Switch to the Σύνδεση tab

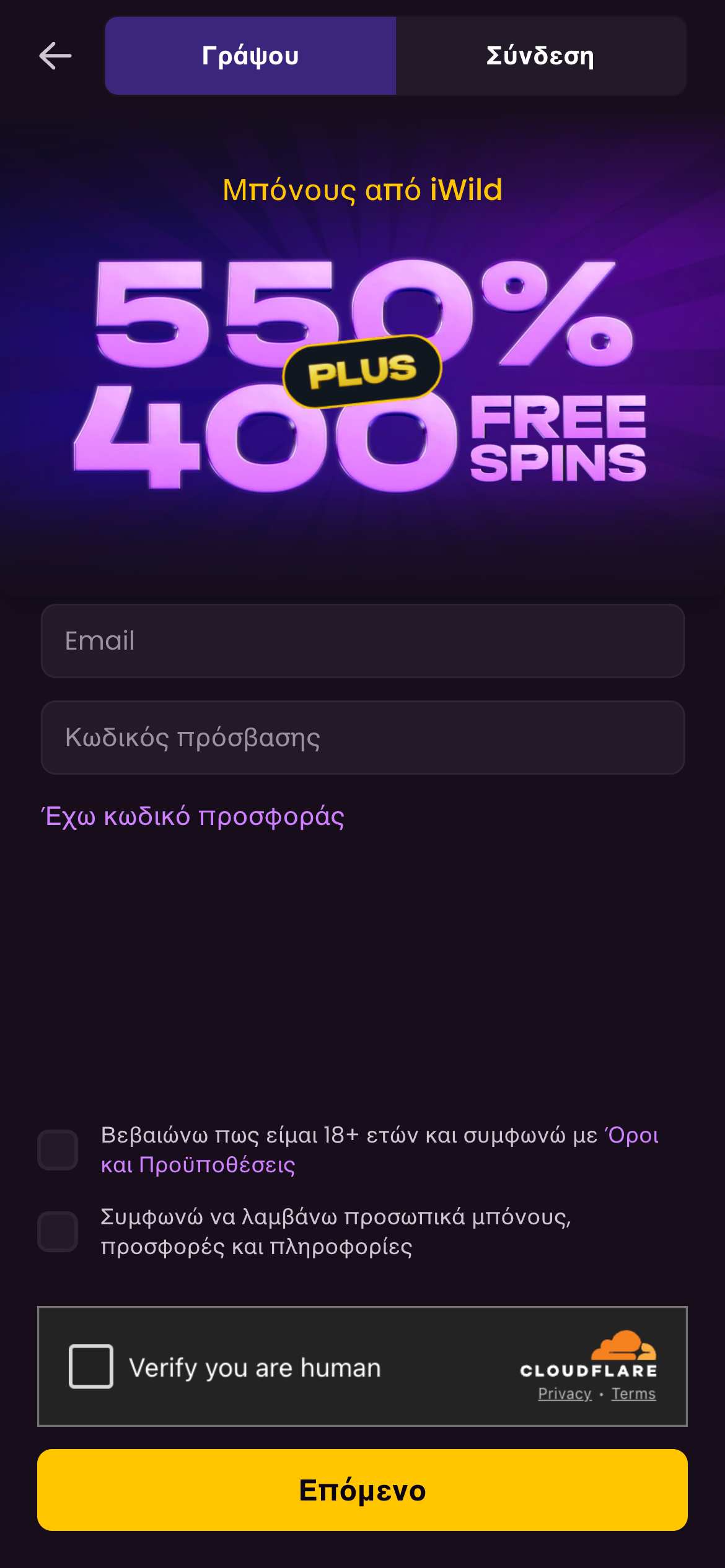pos(540,56)
